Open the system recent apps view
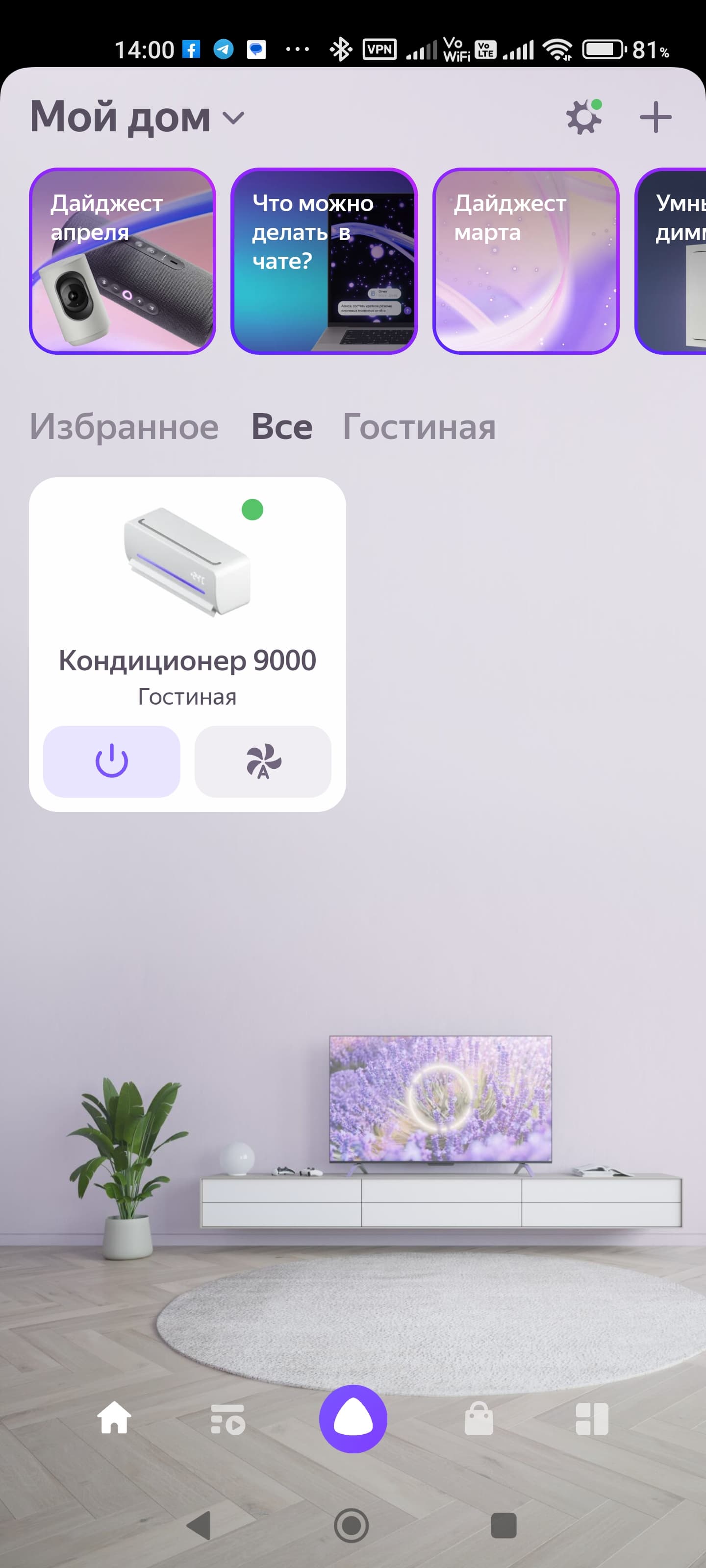 [503, 1525]
